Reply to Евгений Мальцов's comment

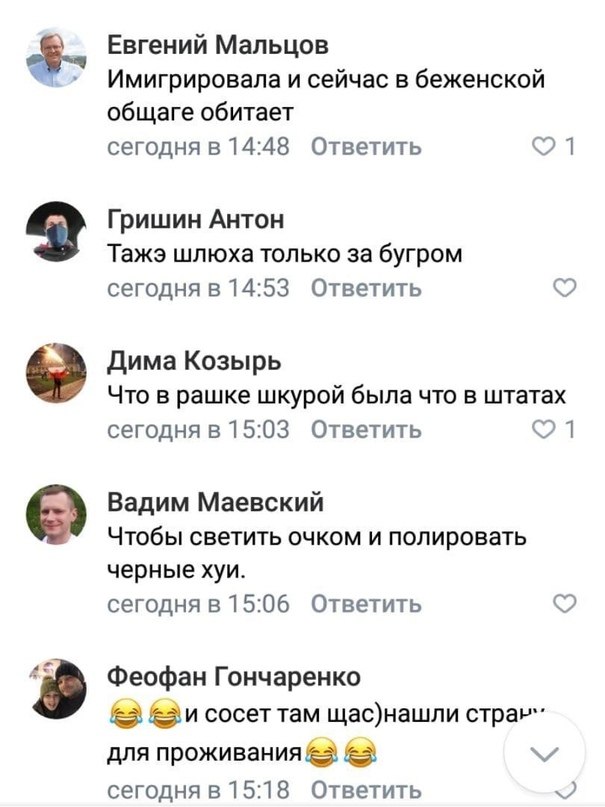pos(366,147)
